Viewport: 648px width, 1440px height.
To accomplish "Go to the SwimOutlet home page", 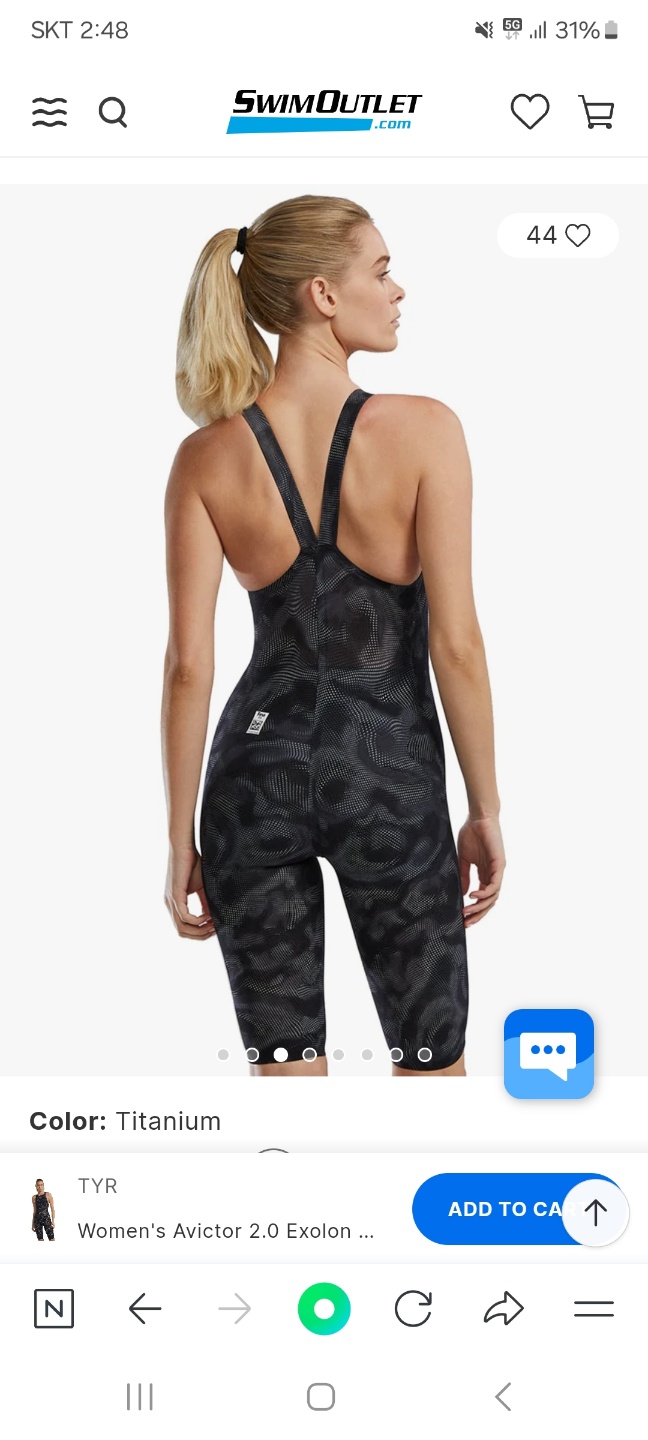I will pos(325,111).
